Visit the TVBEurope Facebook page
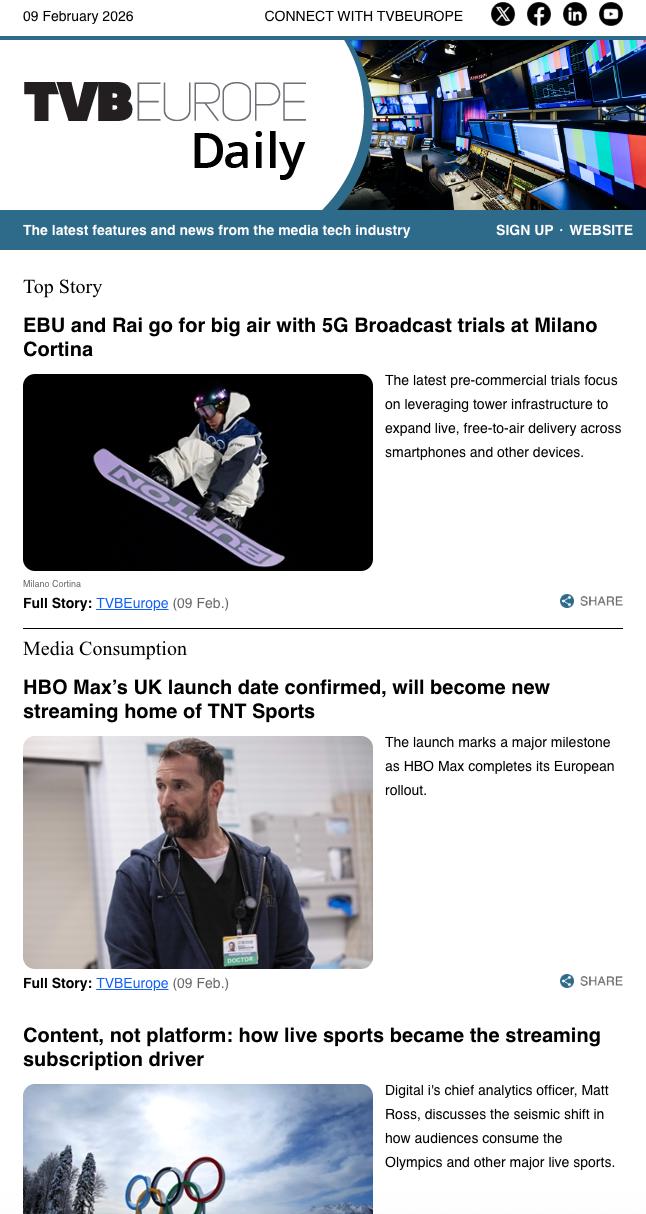This screenshot has width=646, height=1214. pos(539,14)
